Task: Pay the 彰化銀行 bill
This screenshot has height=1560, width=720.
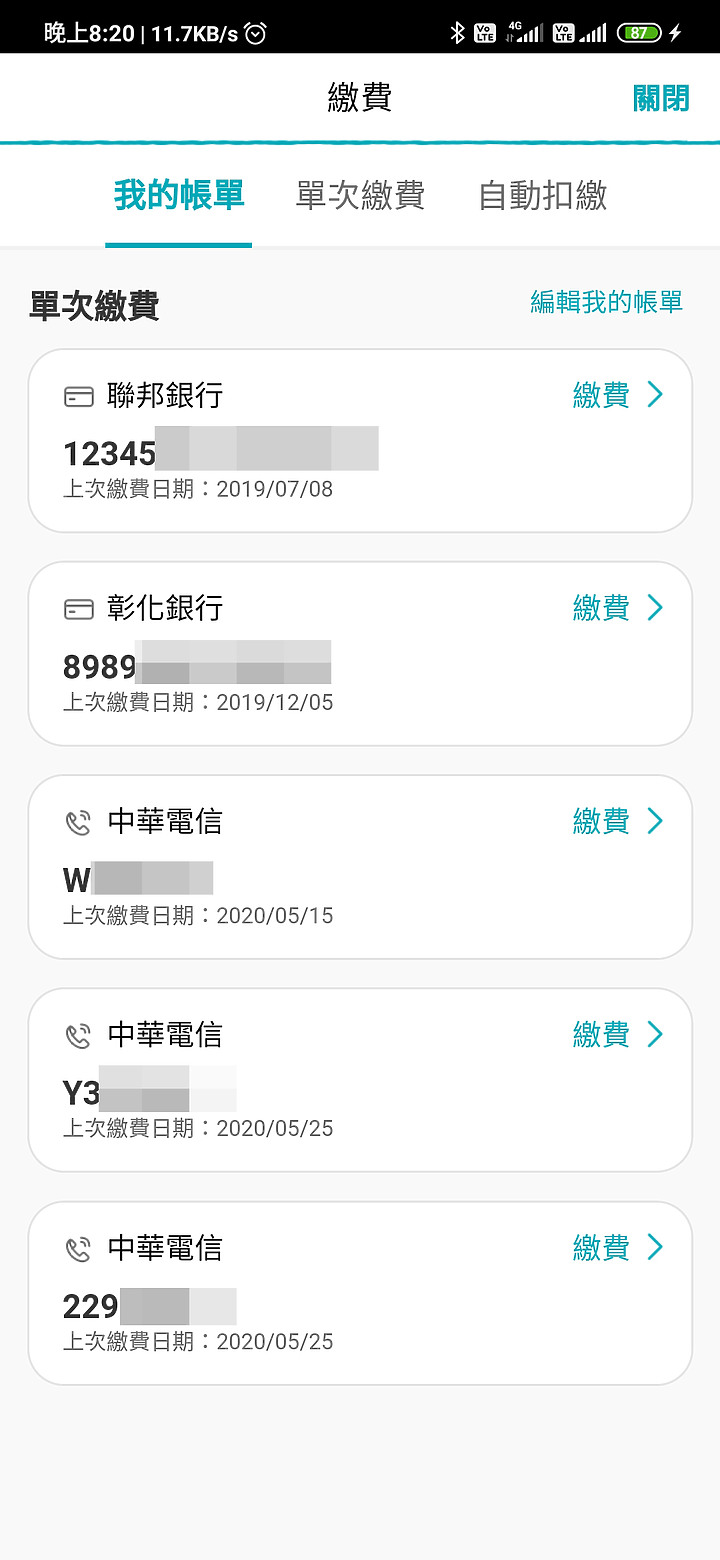Action: click(618, 608)
